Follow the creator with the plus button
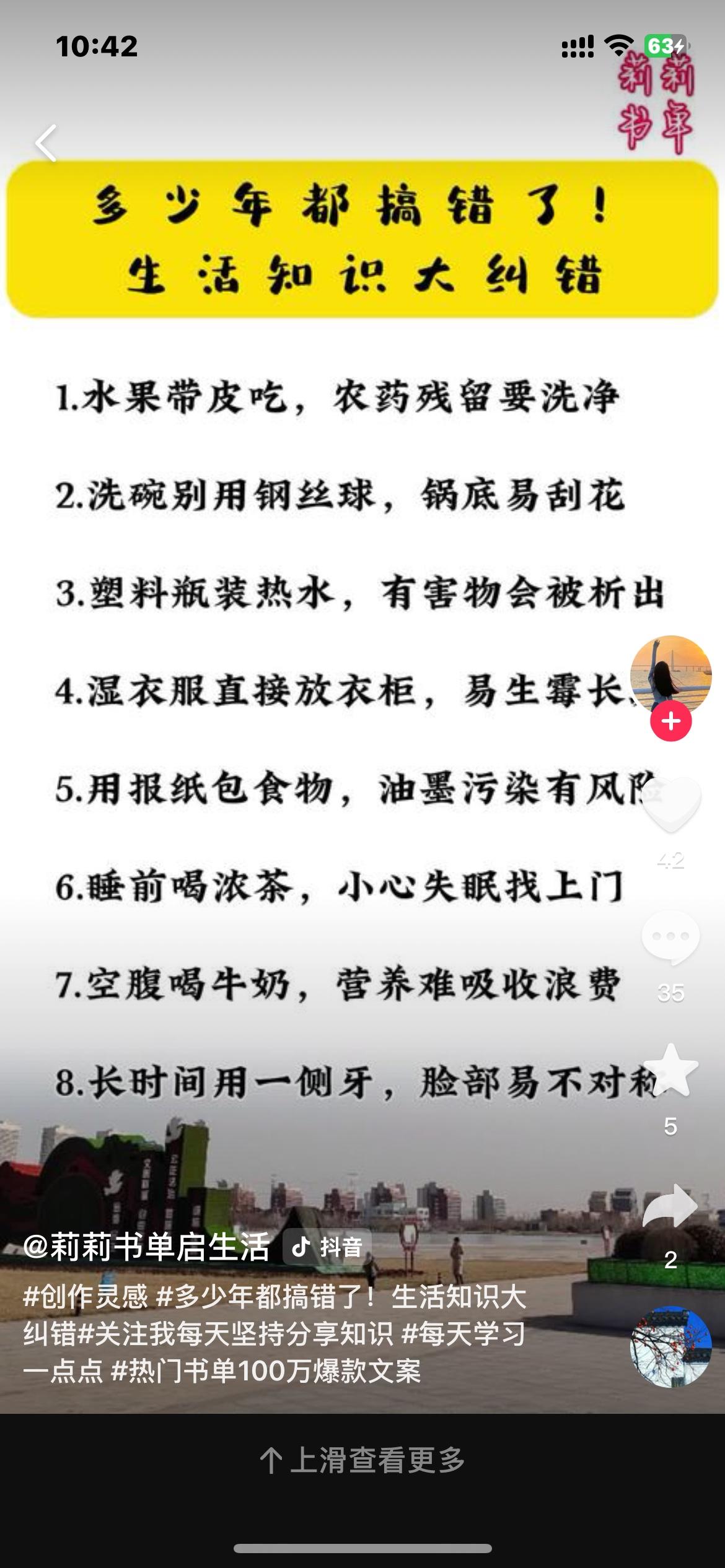 coord(670,720)
